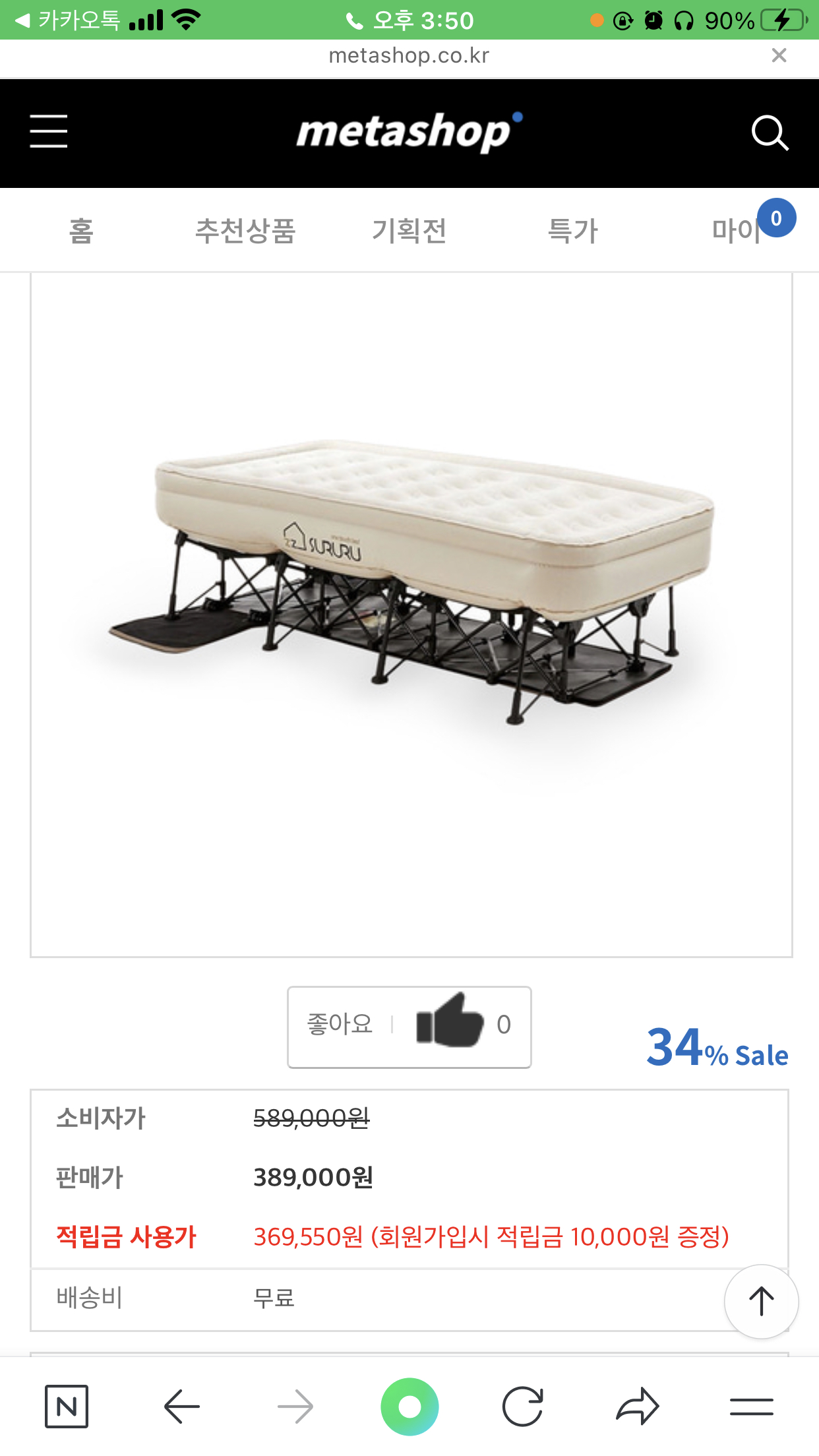This screenshot has width=819, height=1456.
Task: Like the product with 좋아요 button
Action: (409, 1026)
